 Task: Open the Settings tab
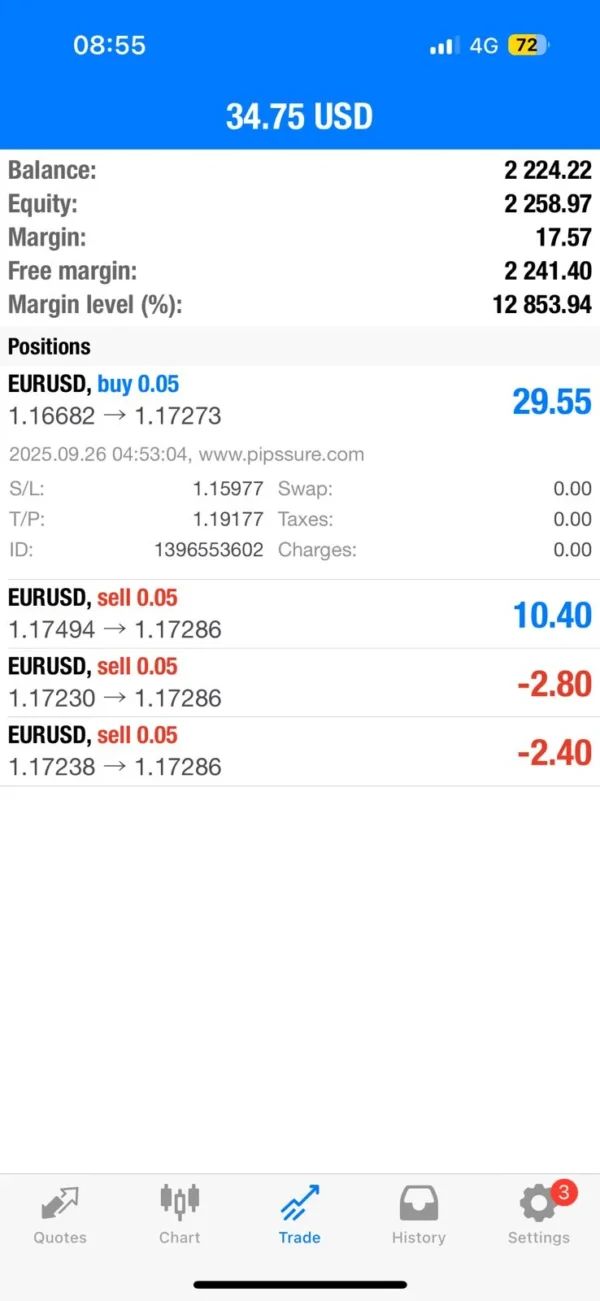[x=538, y=1214]
